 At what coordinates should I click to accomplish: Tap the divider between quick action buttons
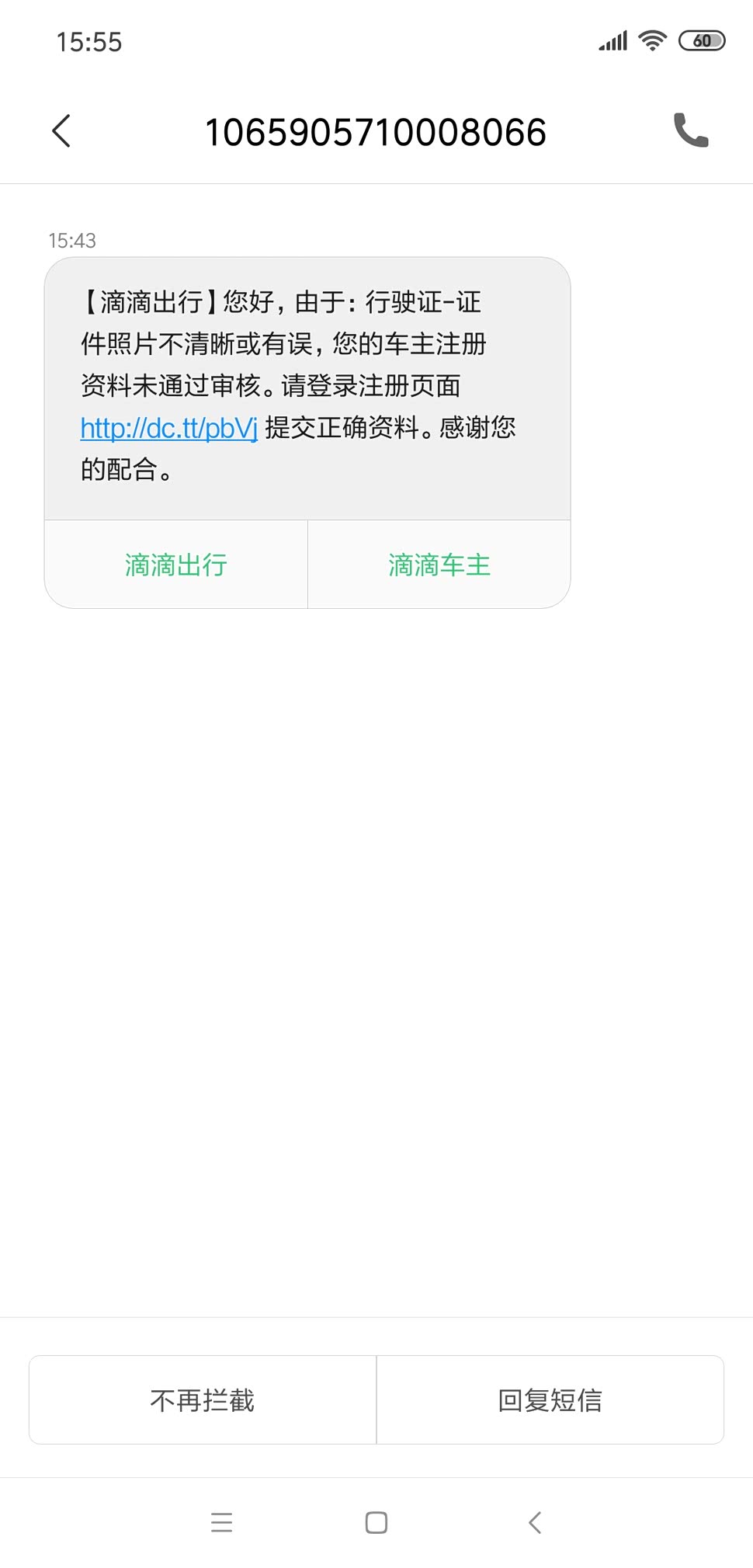point(307,565)
